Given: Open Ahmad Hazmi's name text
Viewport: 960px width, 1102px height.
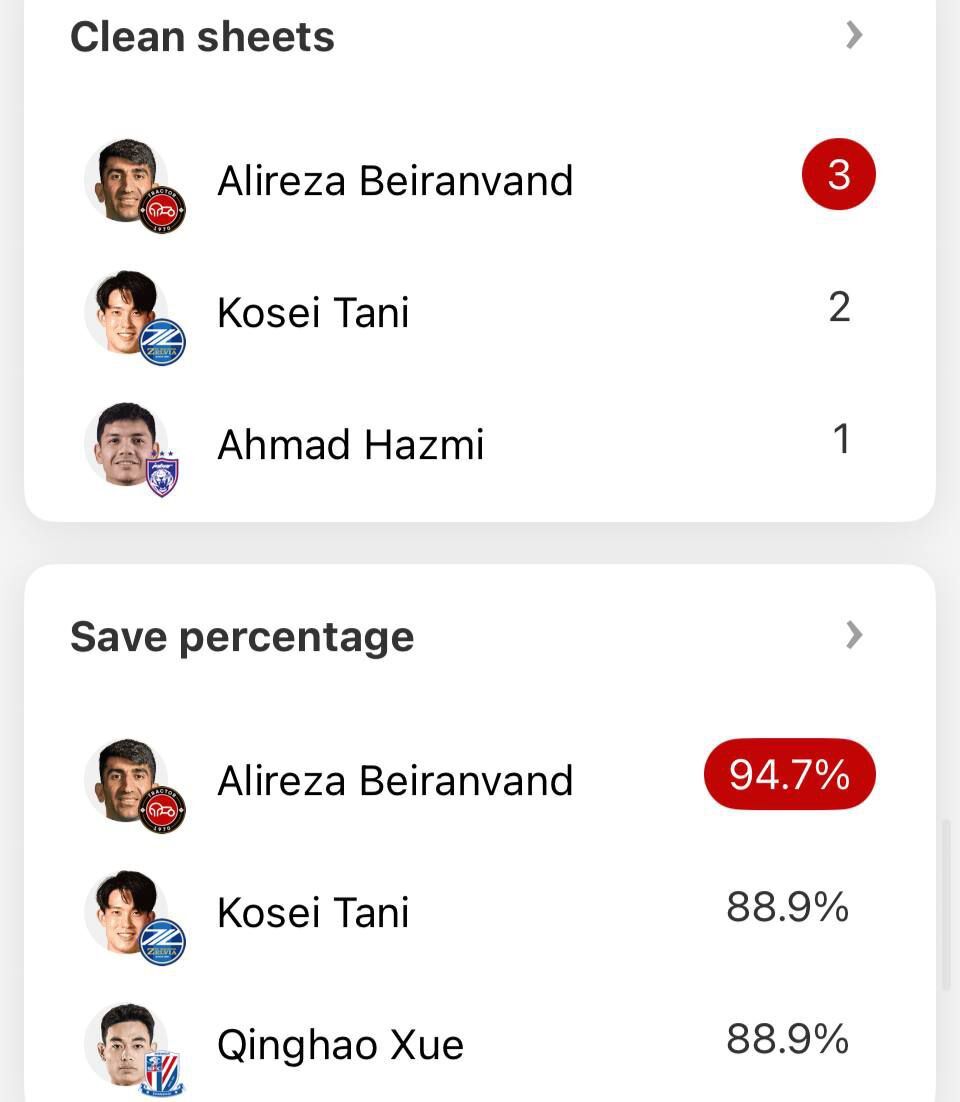Looking at the screenshot, I should (350, 444).
